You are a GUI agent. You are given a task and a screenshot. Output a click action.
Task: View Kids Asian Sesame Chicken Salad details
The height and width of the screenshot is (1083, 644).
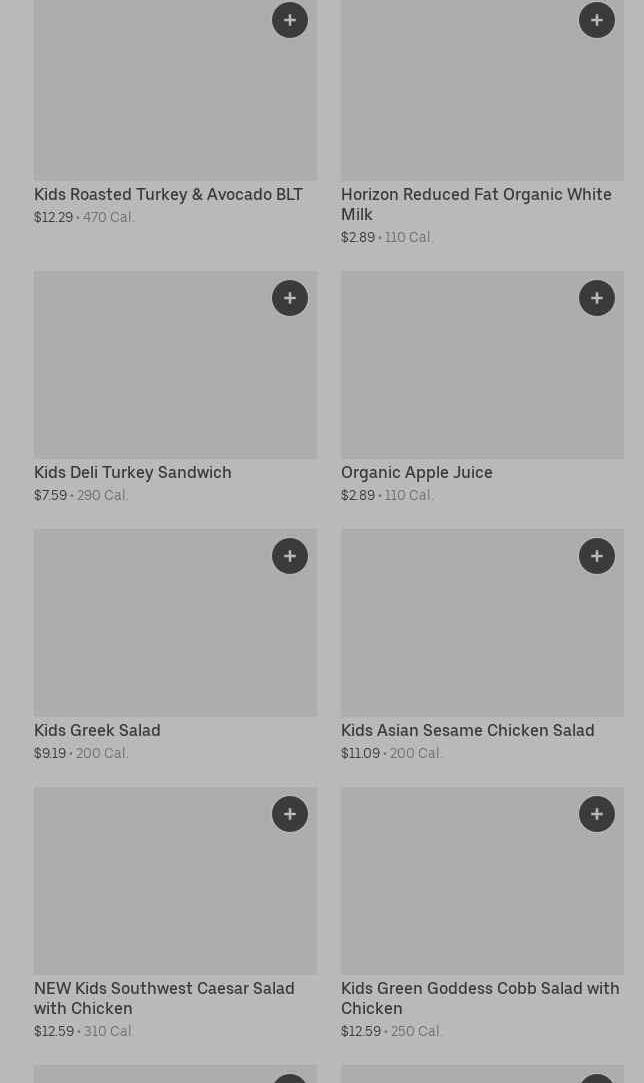[x=482, y=645]
